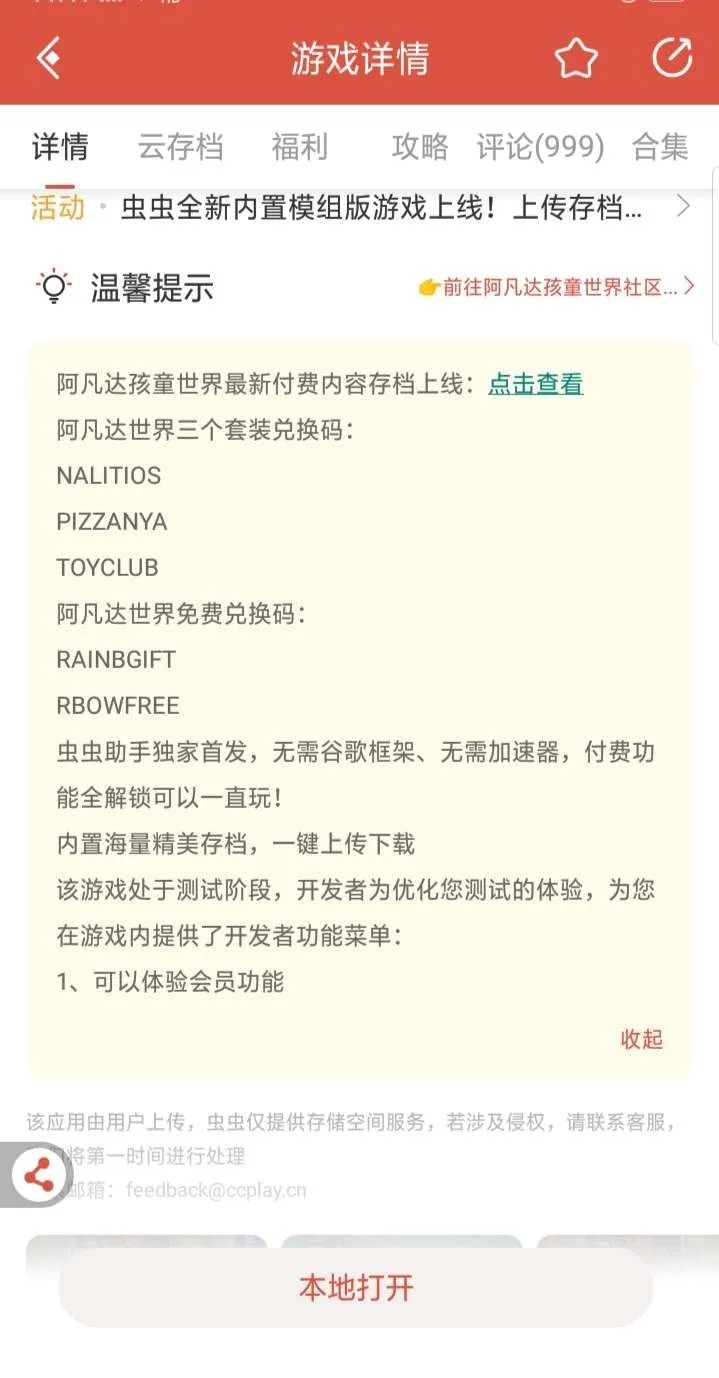This screenshot has width=719, height=1378.
Task: Favorite this game with the star icon
Action: pyautogui.click(x=576, y=59)
